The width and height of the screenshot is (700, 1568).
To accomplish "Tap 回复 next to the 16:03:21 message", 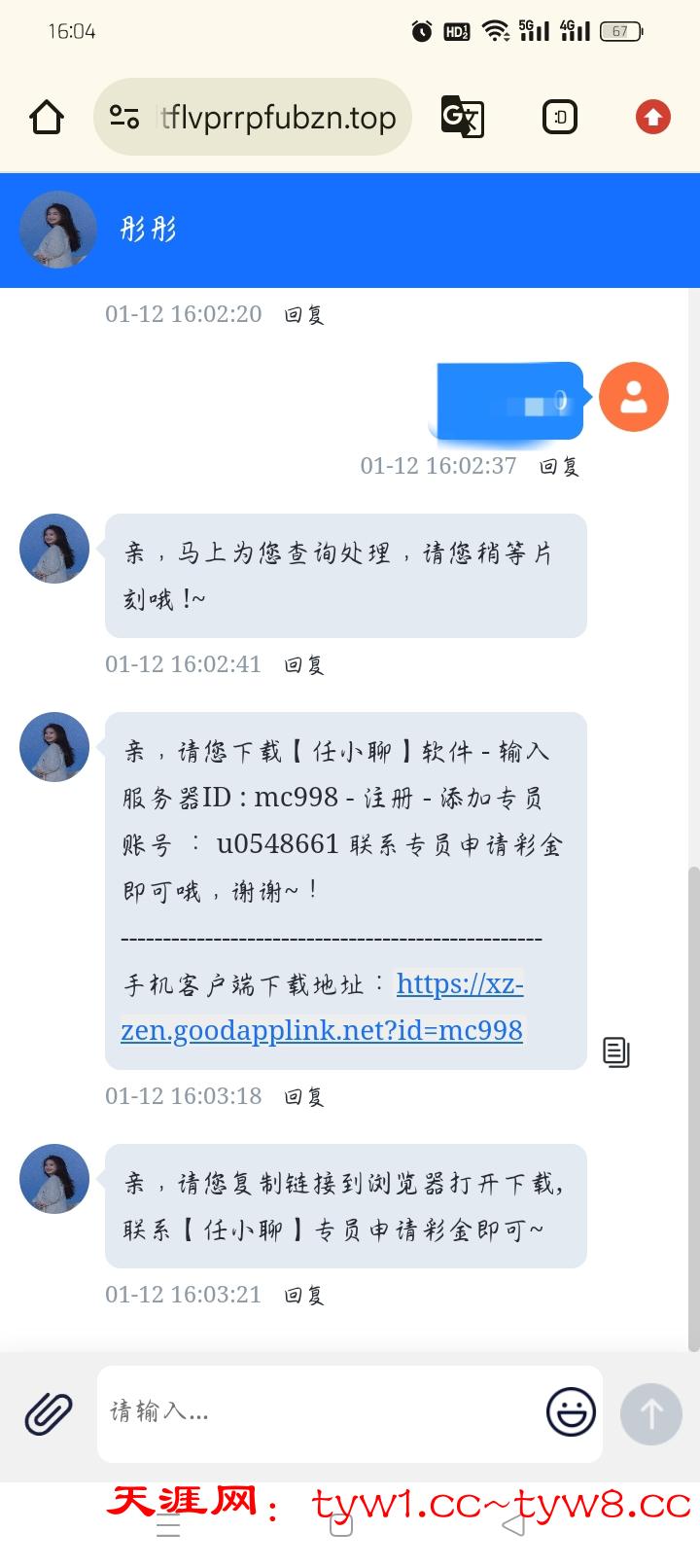I will tap(303, 1295).
